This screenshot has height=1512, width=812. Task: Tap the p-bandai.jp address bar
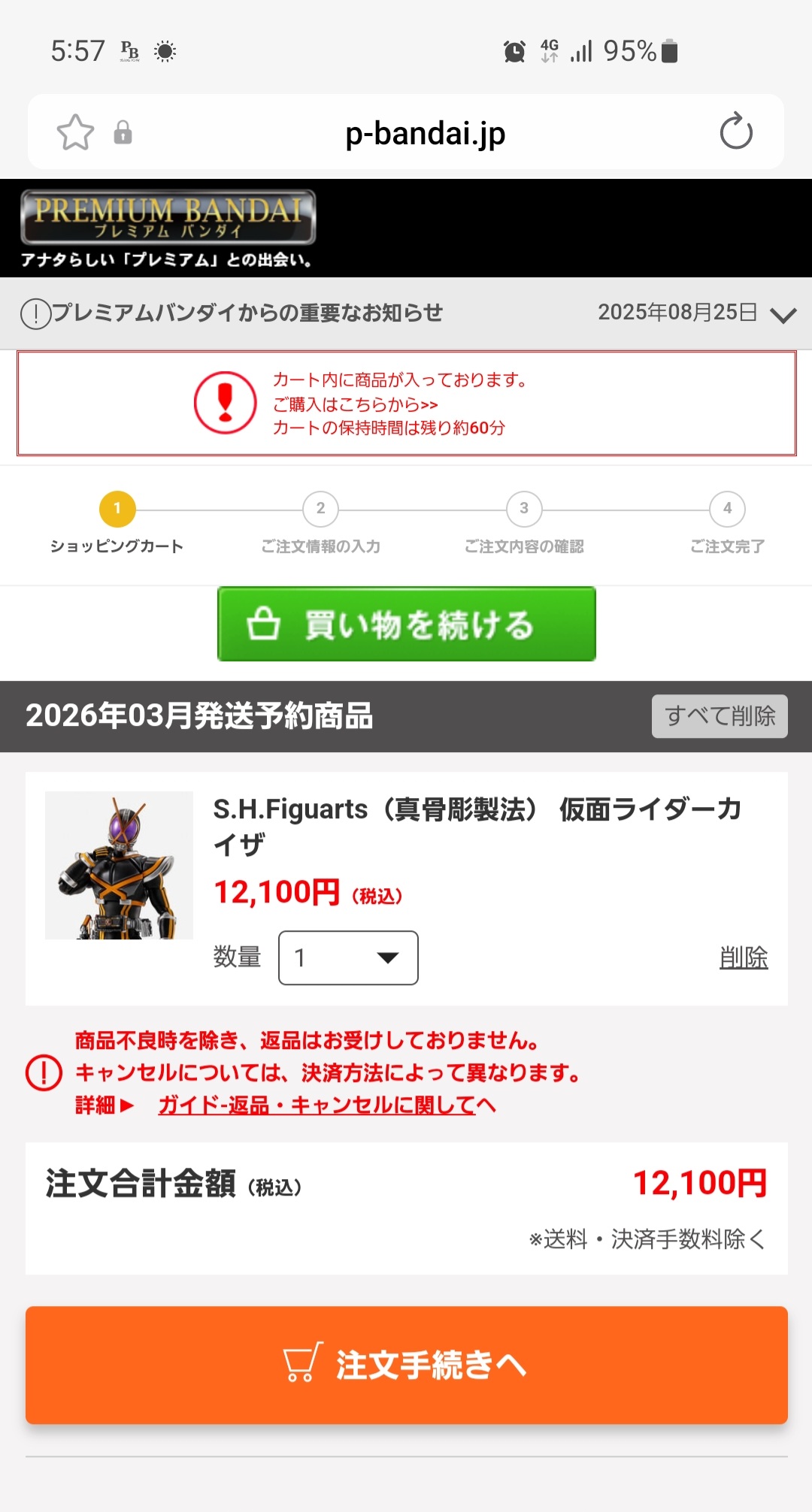click(x=425, y=133)
